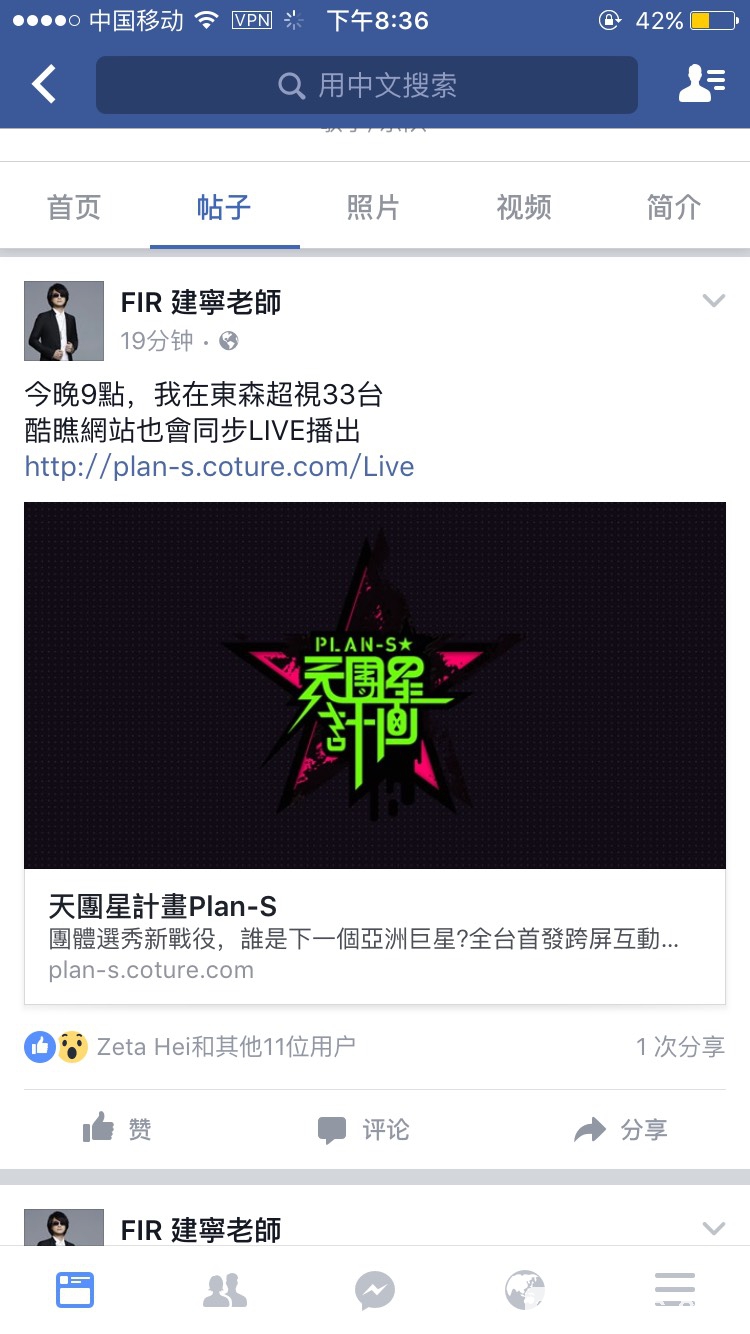
Task: Select the 帖子 tab
Action: pos(224,208)
